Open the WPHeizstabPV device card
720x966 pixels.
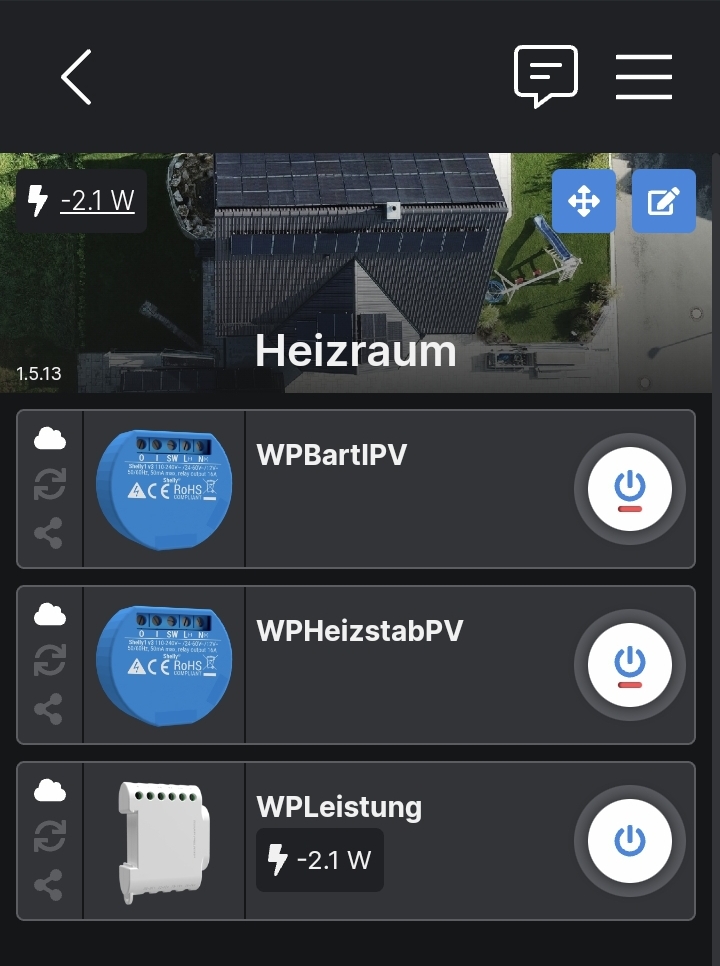pos(400,666)
